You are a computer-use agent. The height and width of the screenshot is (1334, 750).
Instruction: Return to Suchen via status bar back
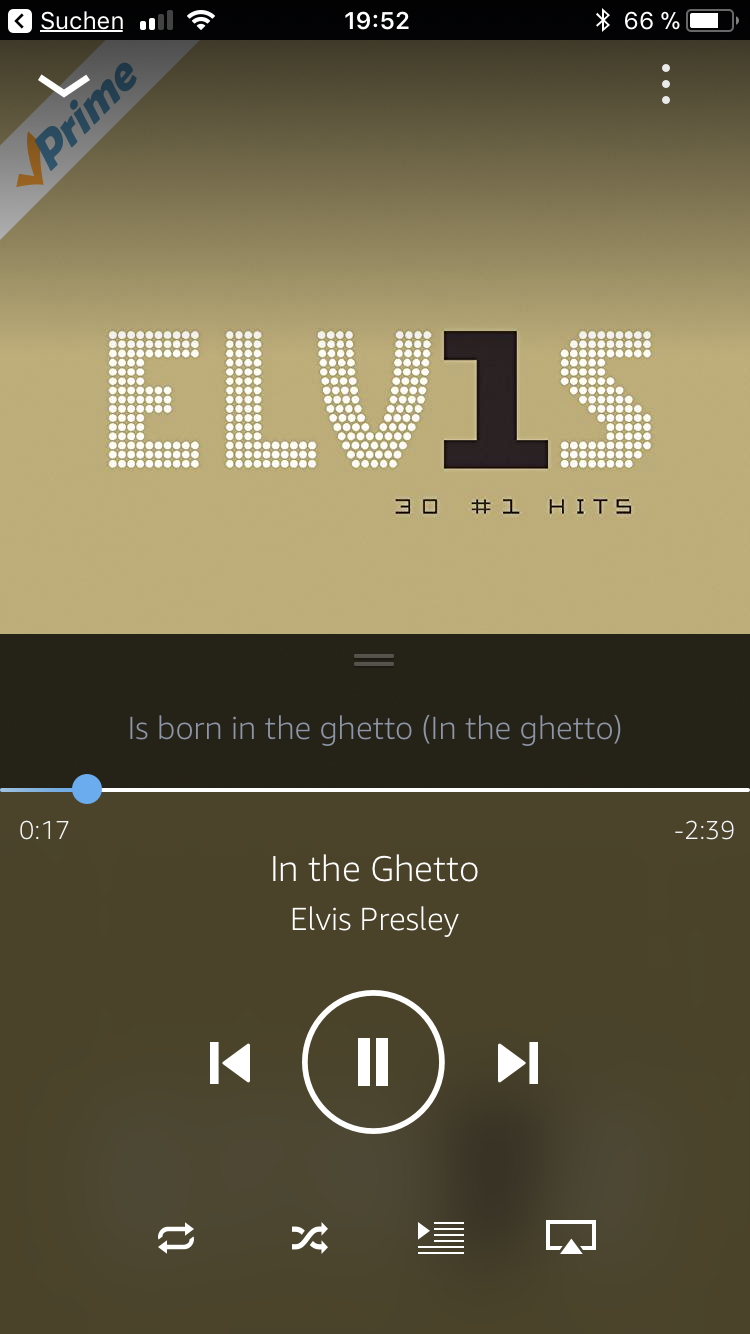point(66,20)
